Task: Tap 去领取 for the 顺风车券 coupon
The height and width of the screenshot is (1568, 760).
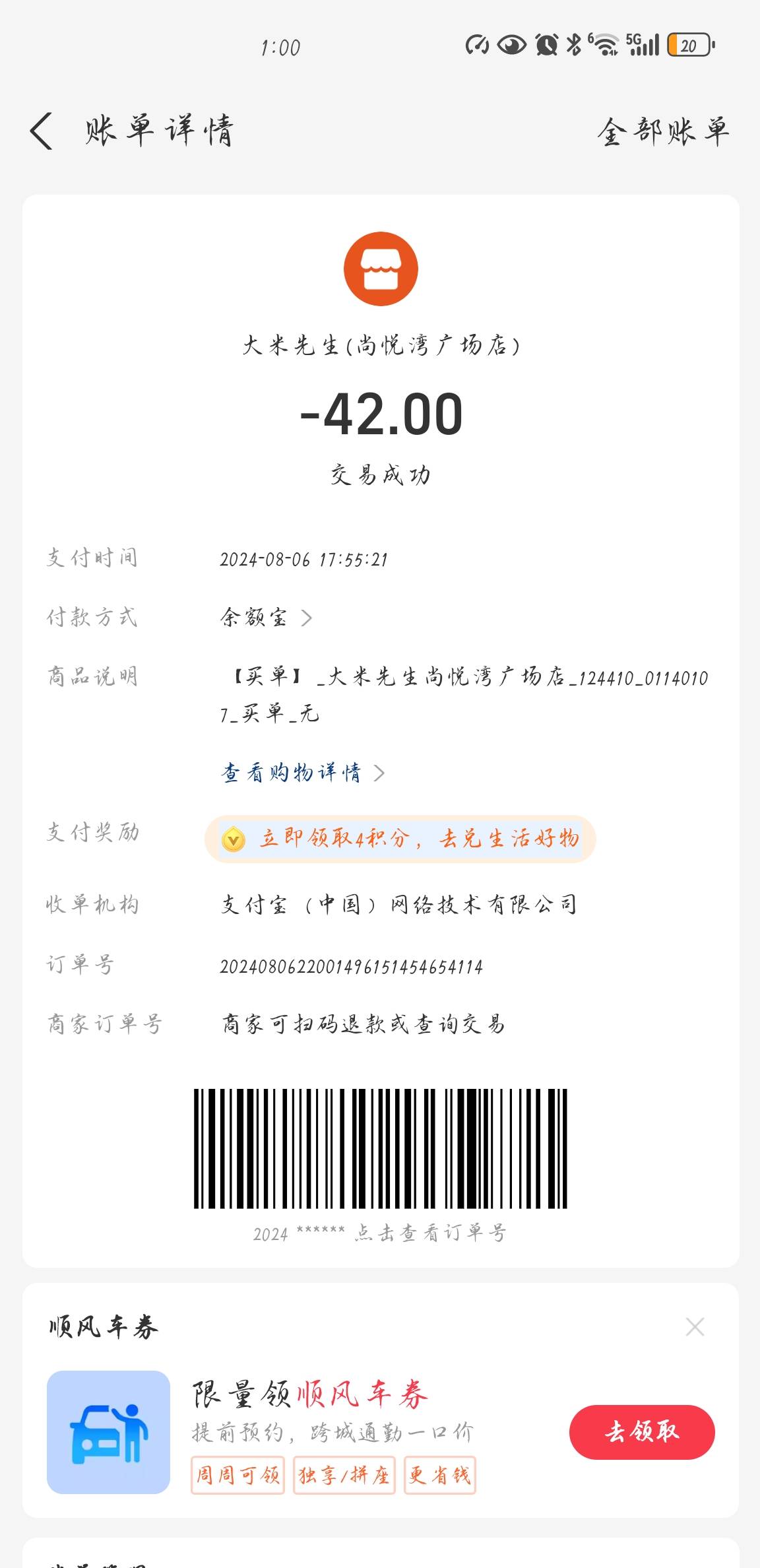Action: click(x=642, y=1432)
